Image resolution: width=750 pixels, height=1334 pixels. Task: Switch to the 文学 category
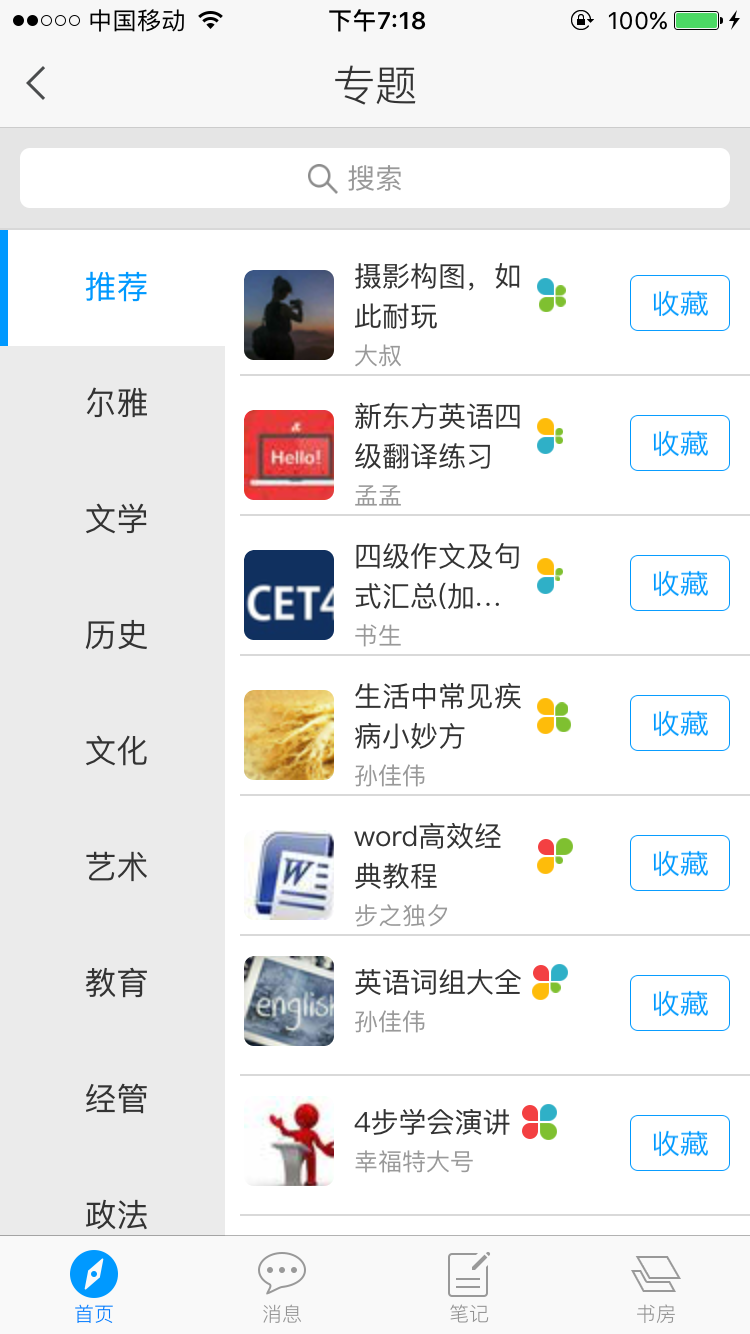[x=116, y=519]
